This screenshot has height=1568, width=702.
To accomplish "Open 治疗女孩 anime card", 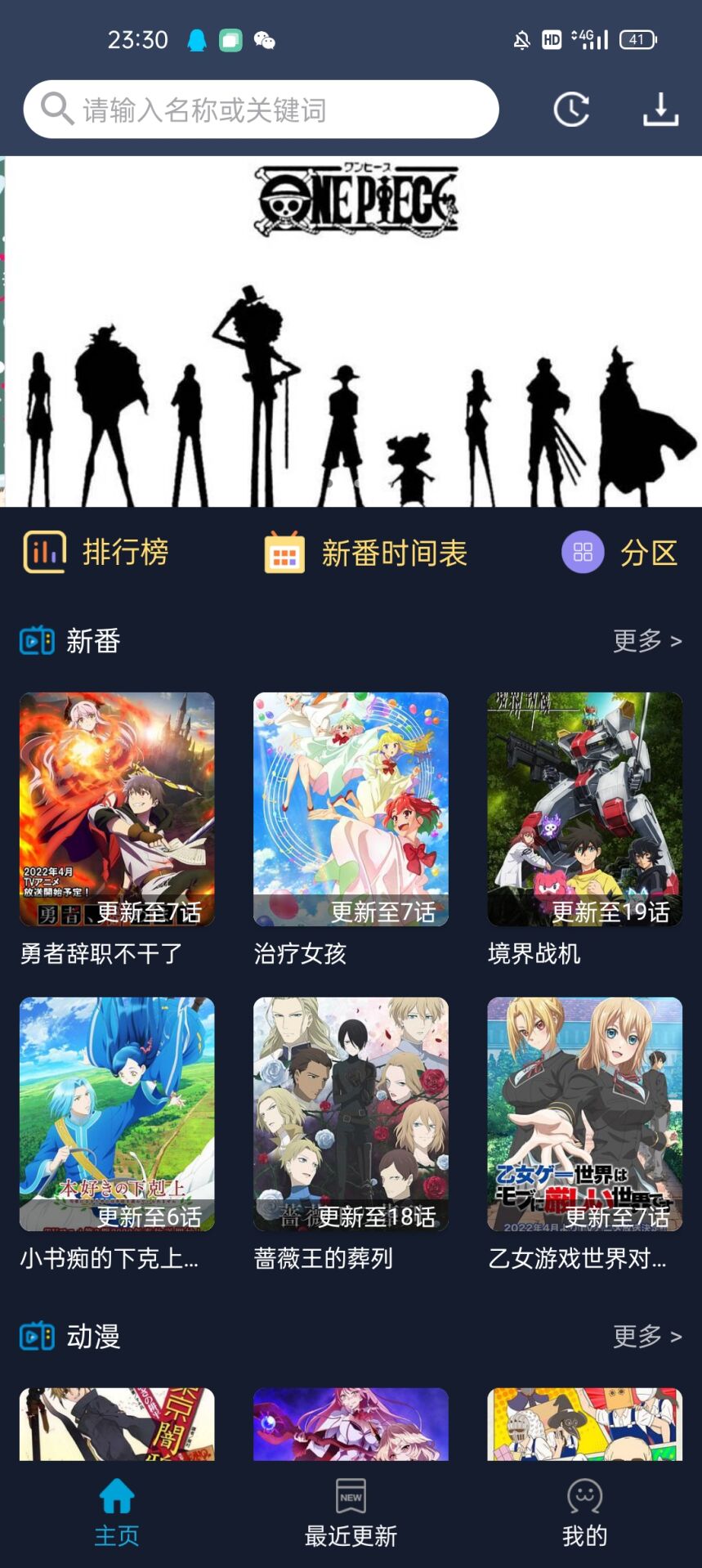I will (351, 809).
